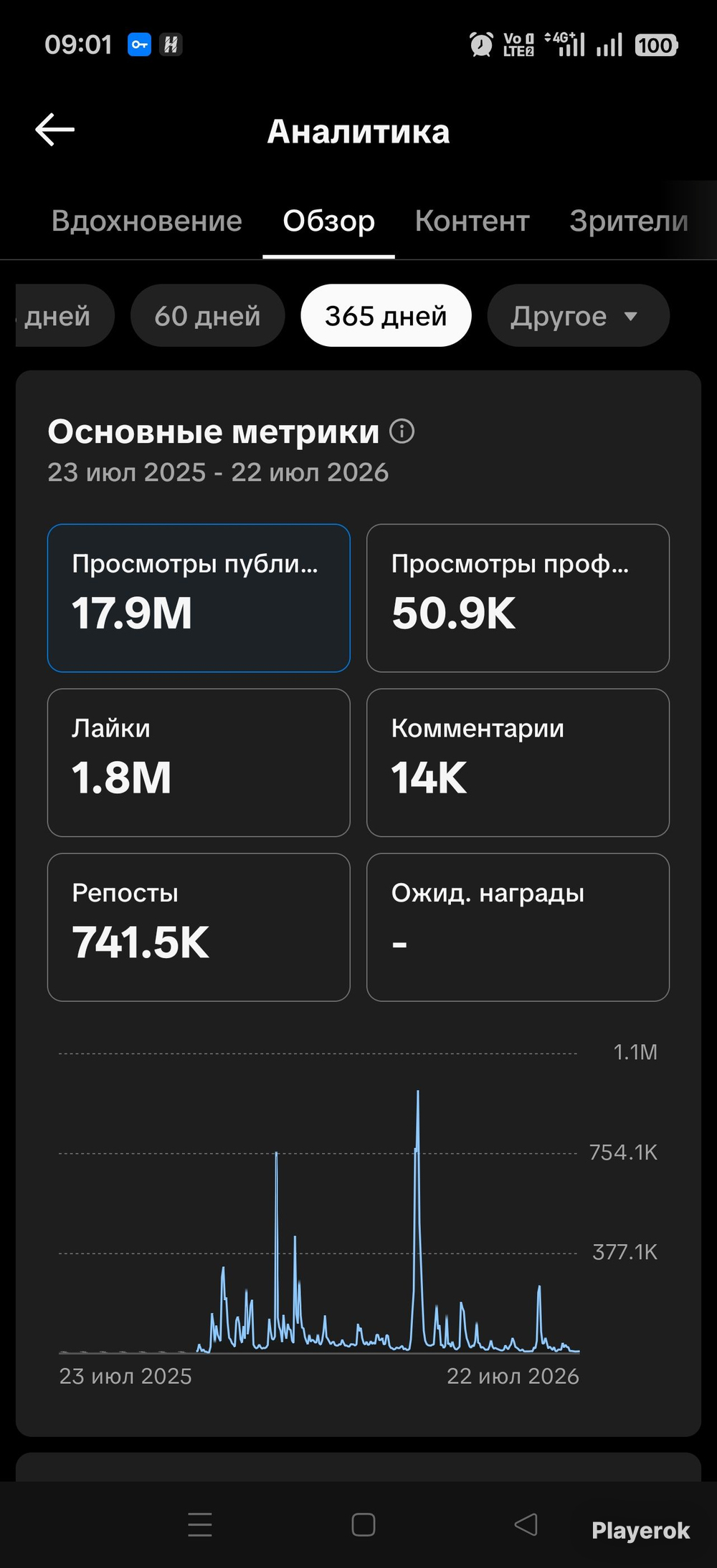Choose the Репосты 741.5K card

pyautogui.click(x=199, y=927)
